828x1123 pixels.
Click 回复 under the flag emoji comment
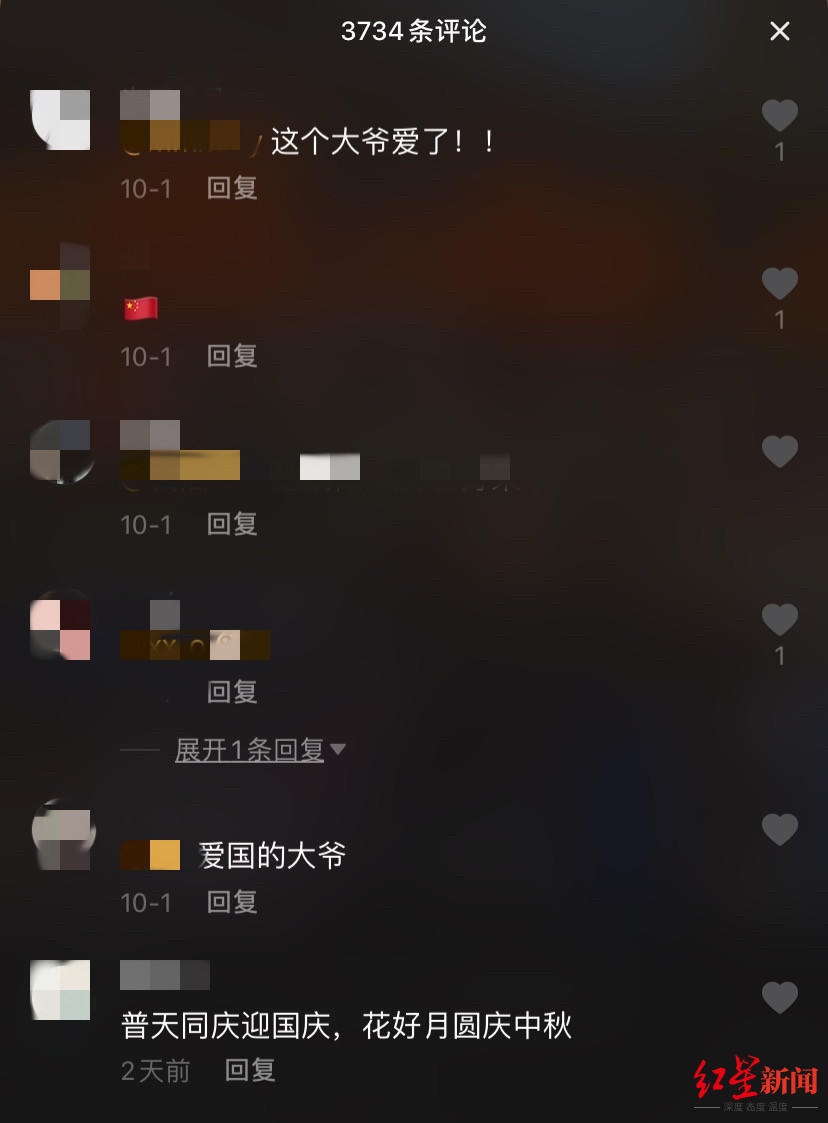tap(232, 356)
